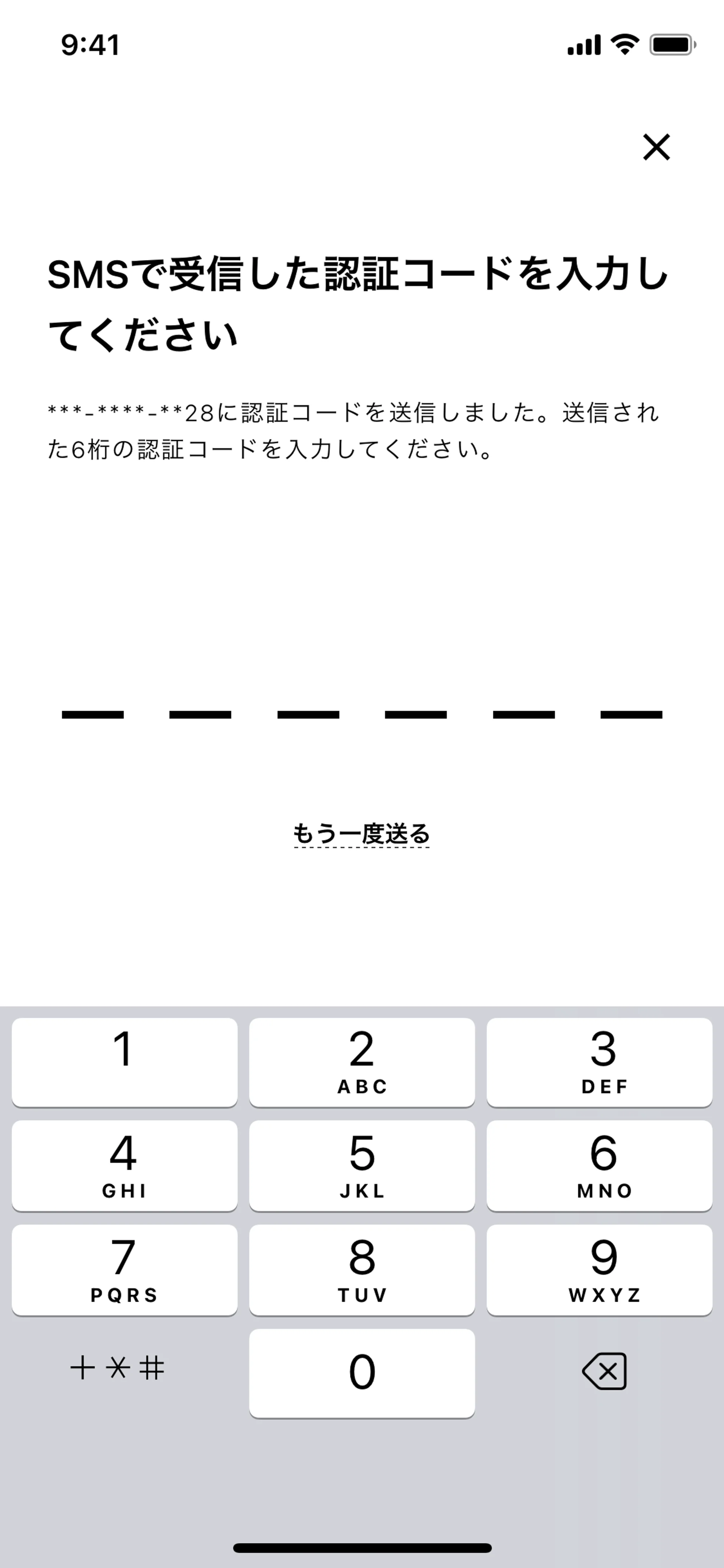Enter 8 with the TUV key
The width and height of the screenshot is (724, 1568).
click(x=361, y=1269)
